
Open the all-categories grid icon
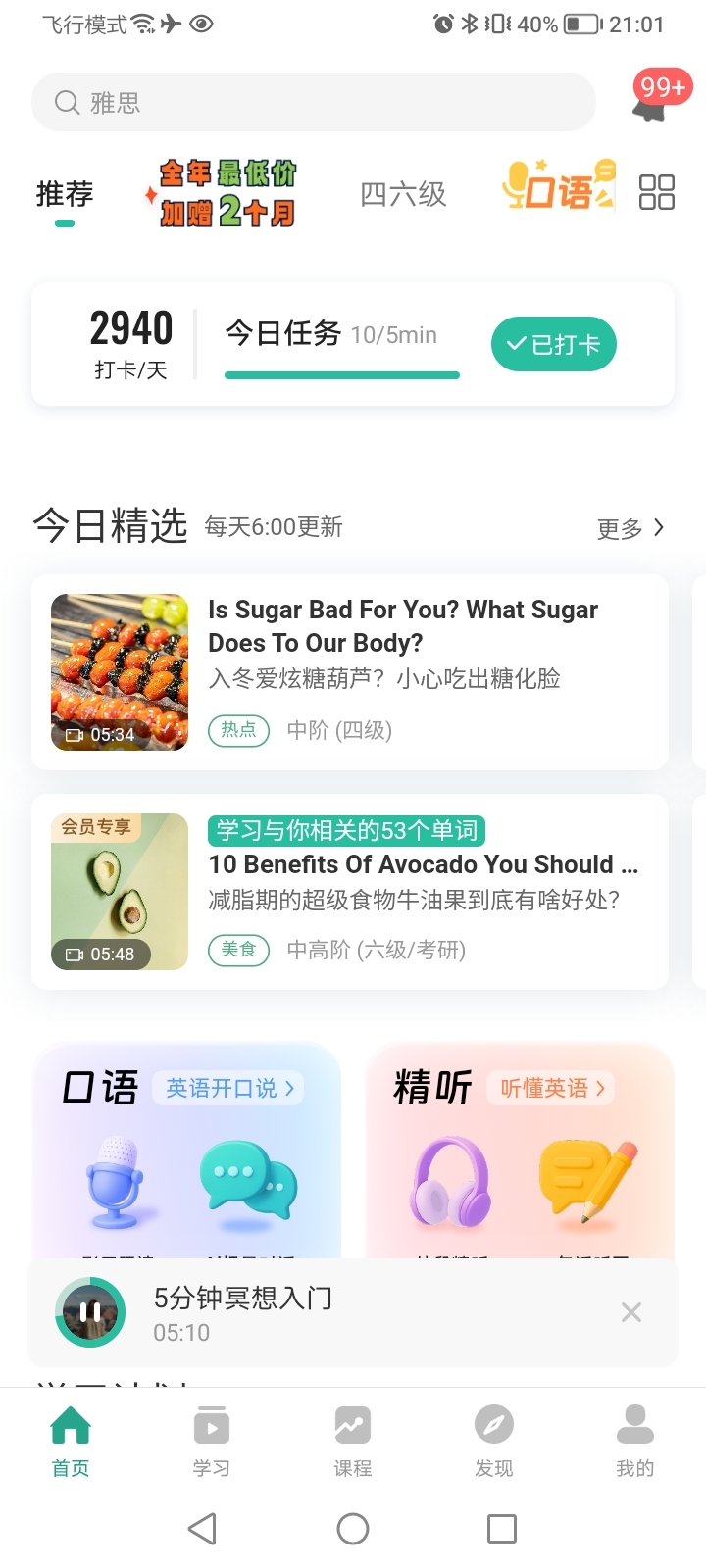656,192
